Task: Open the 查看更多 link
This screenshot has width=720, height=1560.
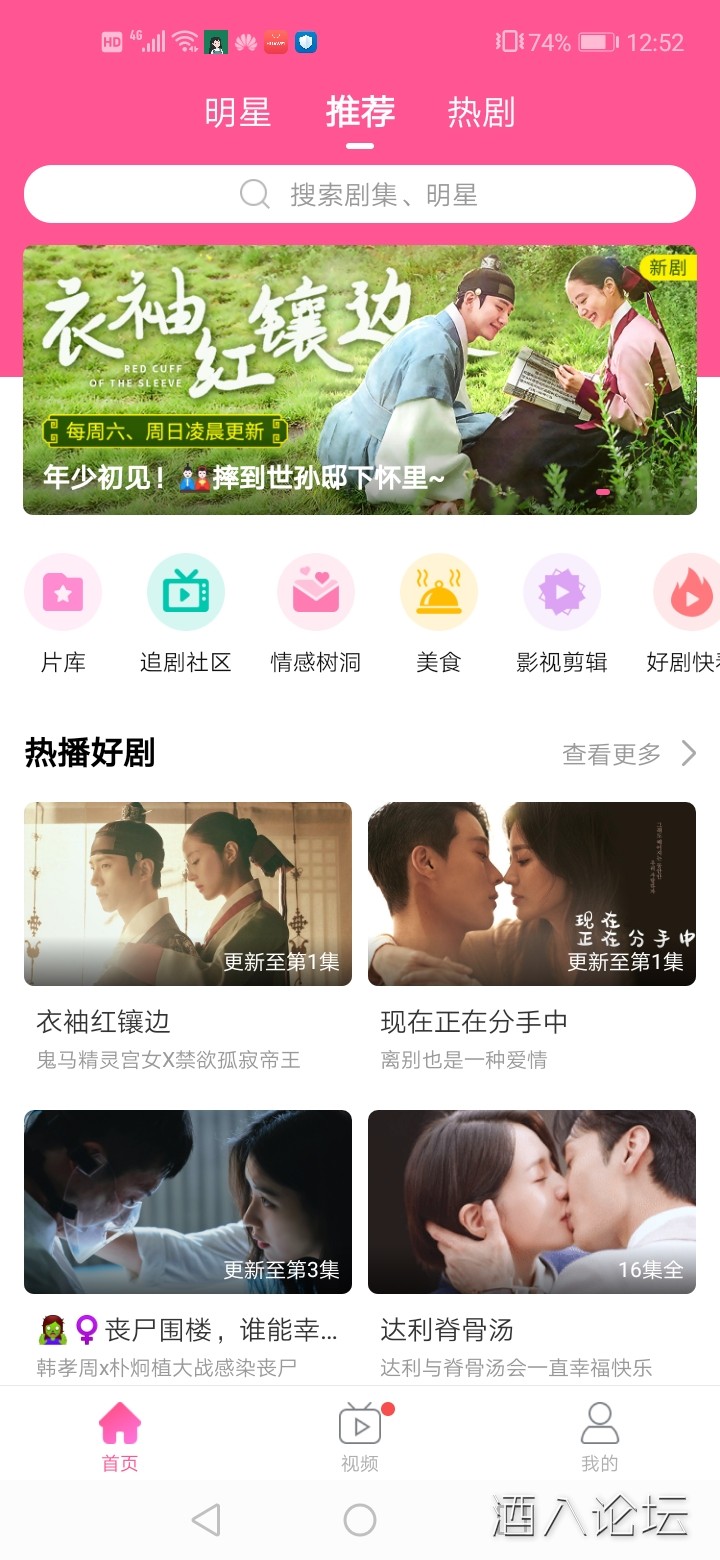Action: click(610, 753)
